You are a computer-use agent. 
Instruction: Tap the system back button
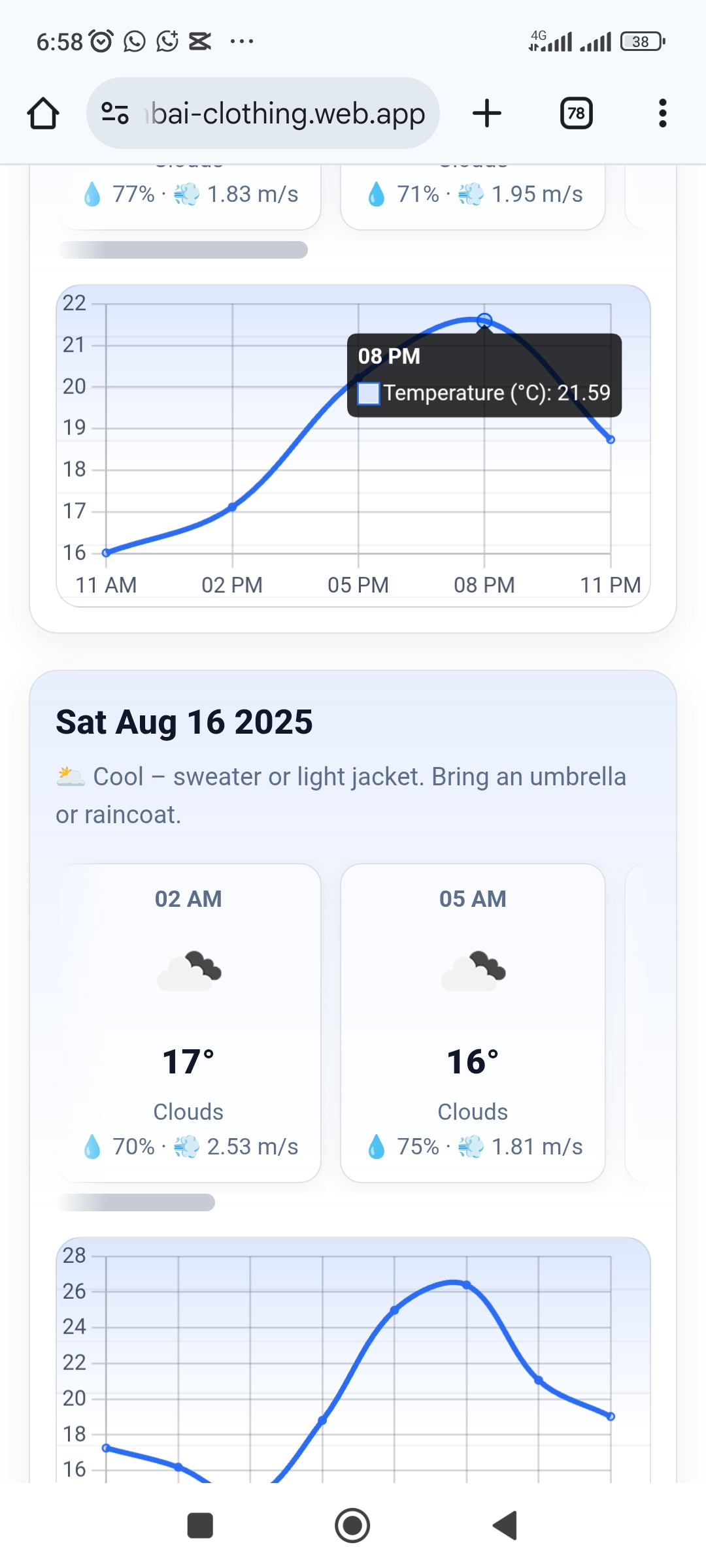(x=505, y=1526)
